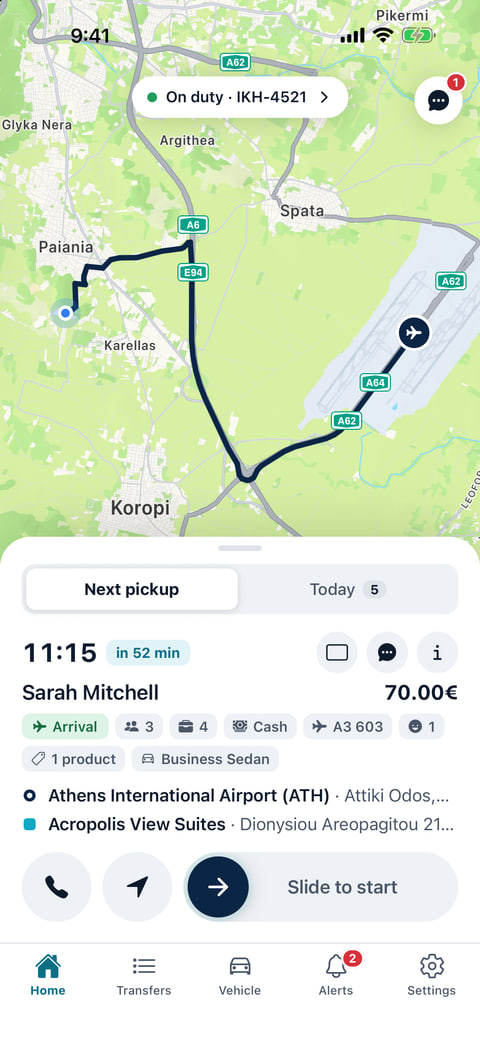This screenshot has height=1043, width=480.
Task: Switch to the Today tab
Action: [x=348, y=589]
